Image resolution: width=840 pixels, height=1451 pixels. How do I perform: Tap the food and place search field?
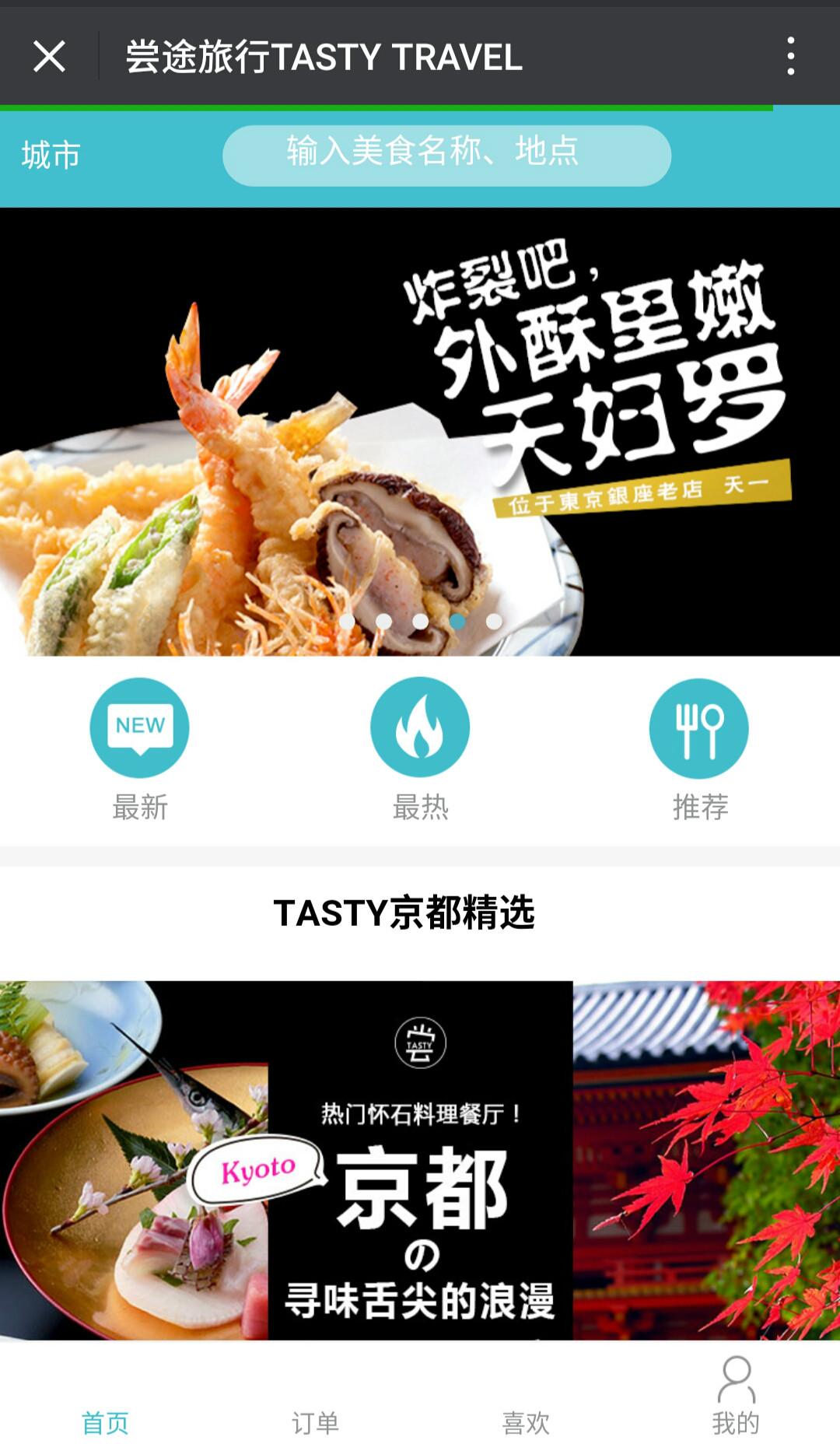pos(446,156)
